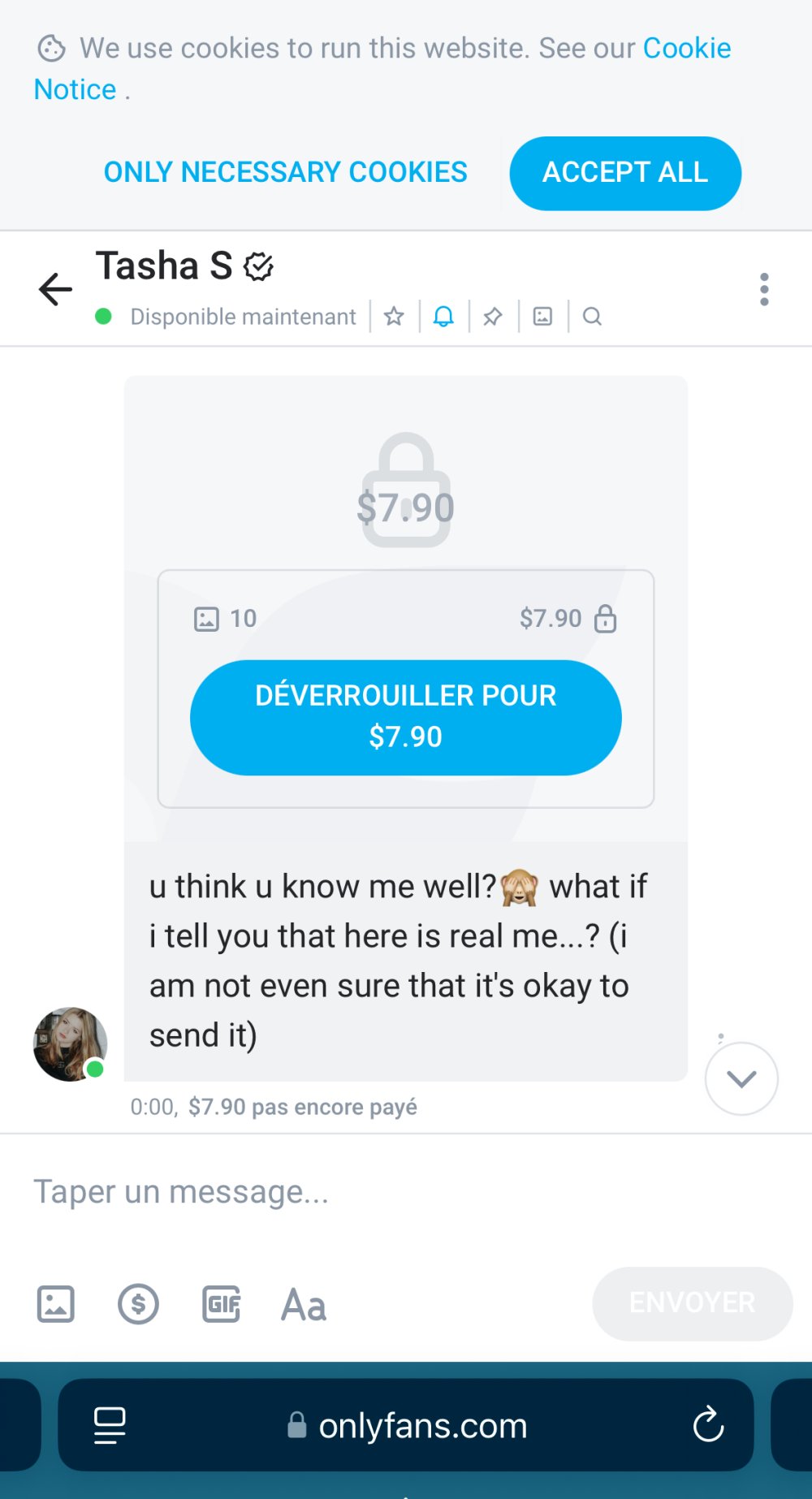812x1499 pixels.
Task: Open the chat overflow menu
Action: tap(763, 289)
